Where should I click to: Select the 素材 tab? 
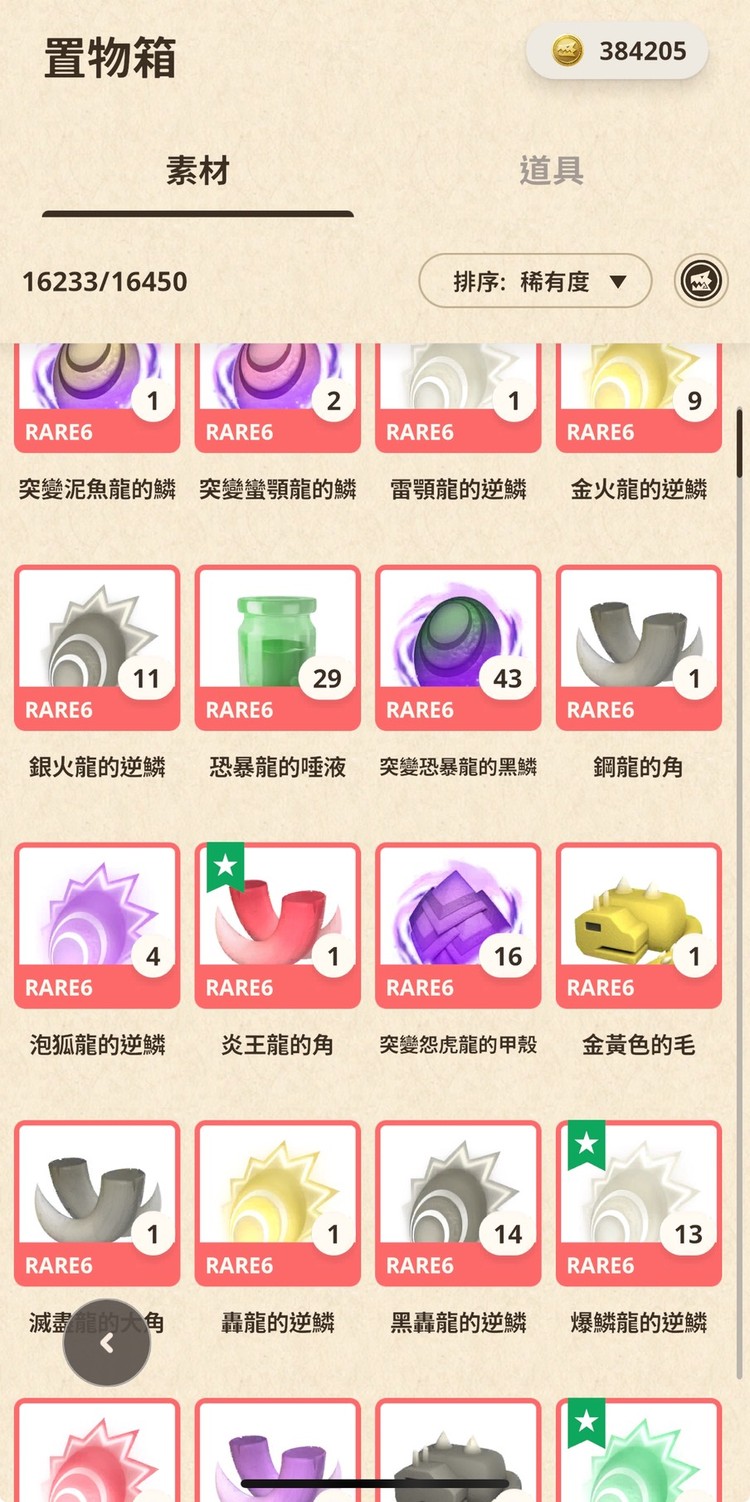[198, 169]
